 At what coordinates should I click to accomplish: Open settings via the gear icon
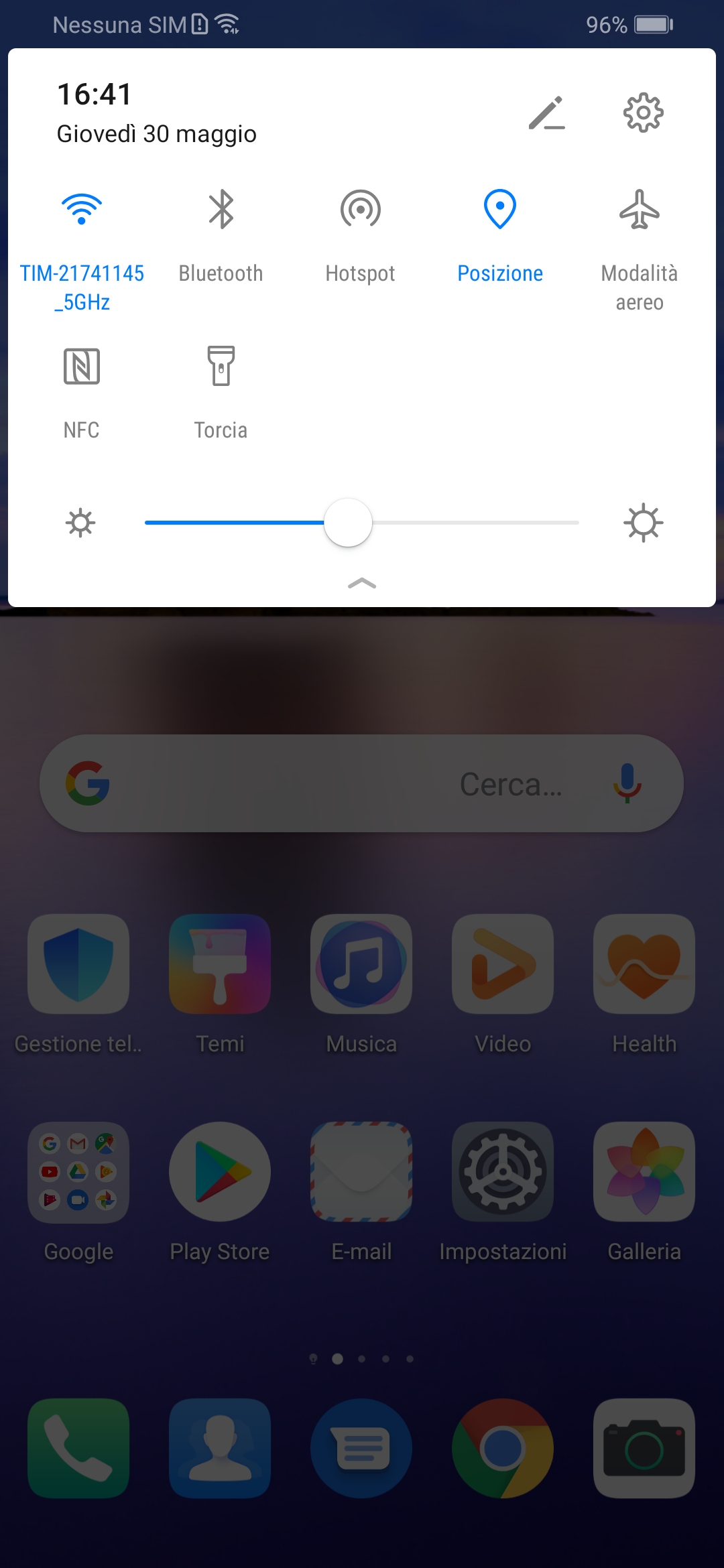[x=643, y=113]
